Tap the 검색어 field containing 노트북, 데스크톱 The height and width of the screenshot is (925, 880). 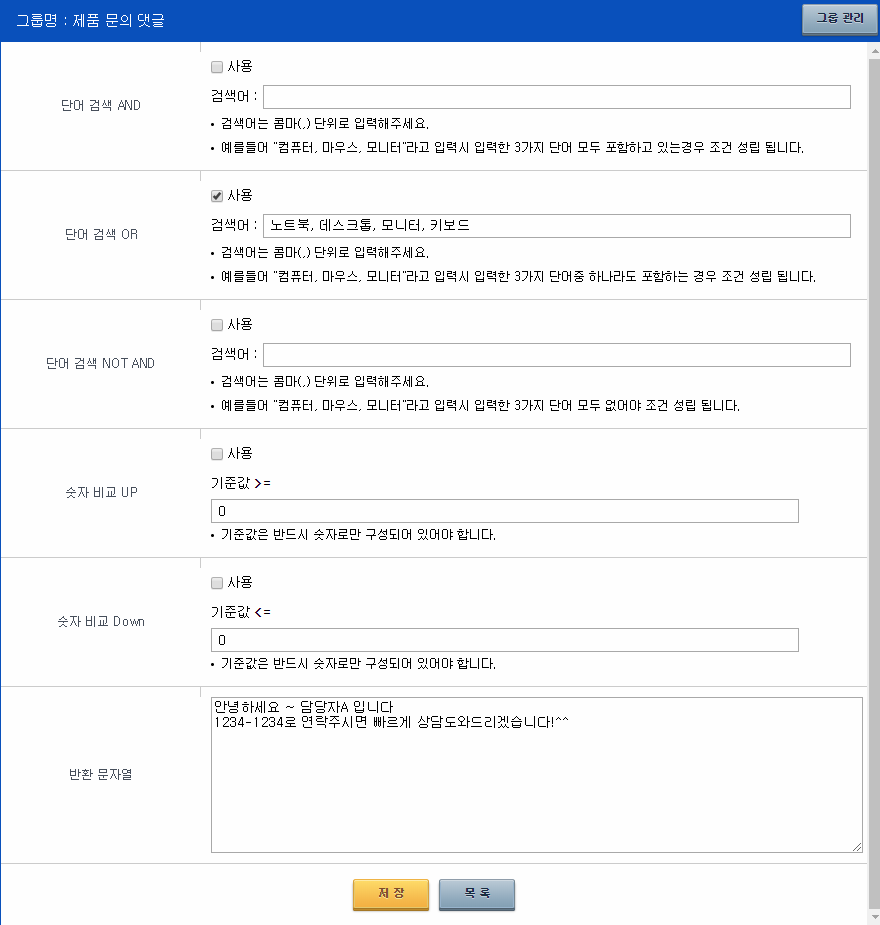pyautogui.click(x=556, y=226)
